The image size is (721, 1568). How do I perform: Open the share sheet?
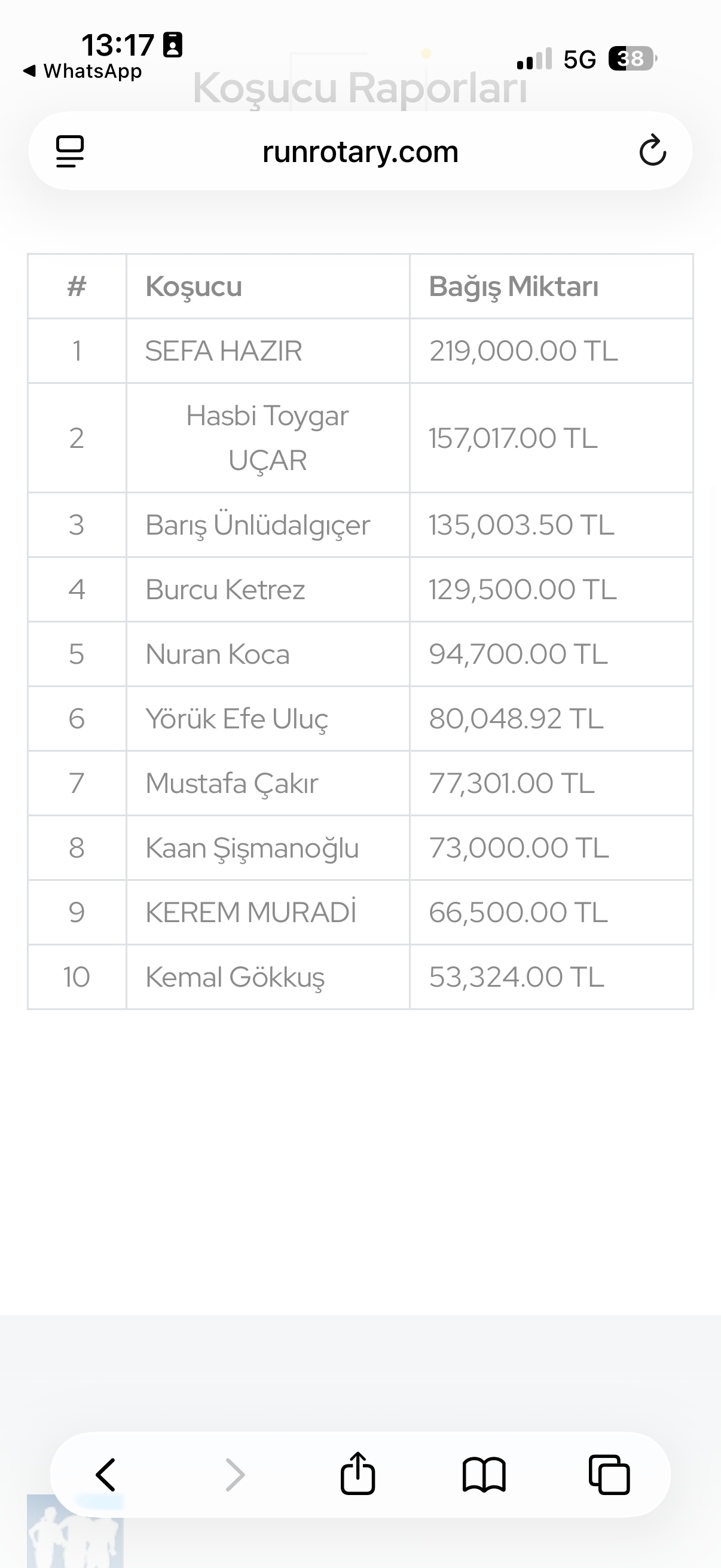(357, 1474)
